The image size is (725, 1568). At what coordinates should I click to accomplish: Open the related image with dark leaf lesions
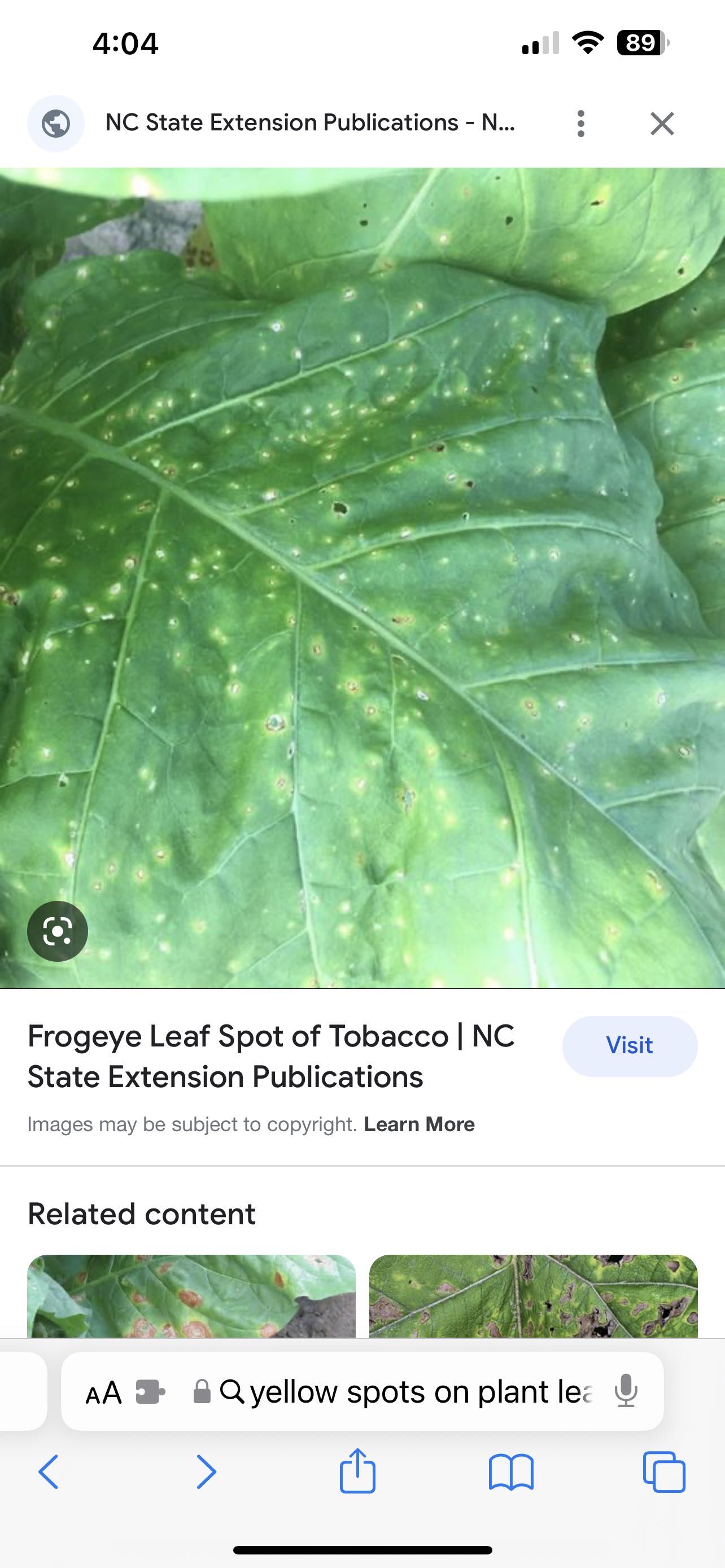(533, 1295)
